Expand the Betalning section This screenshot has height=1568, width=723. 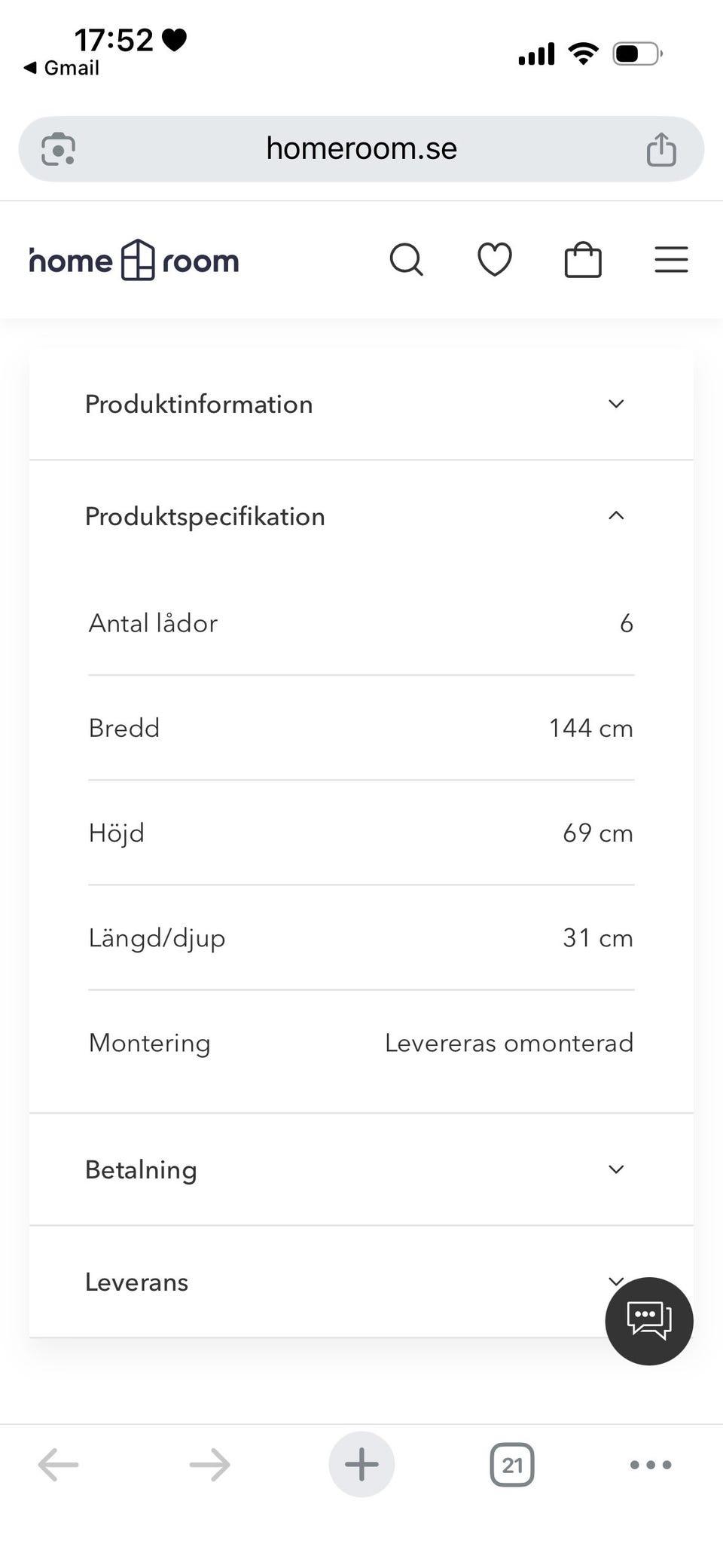[361, 1169]
